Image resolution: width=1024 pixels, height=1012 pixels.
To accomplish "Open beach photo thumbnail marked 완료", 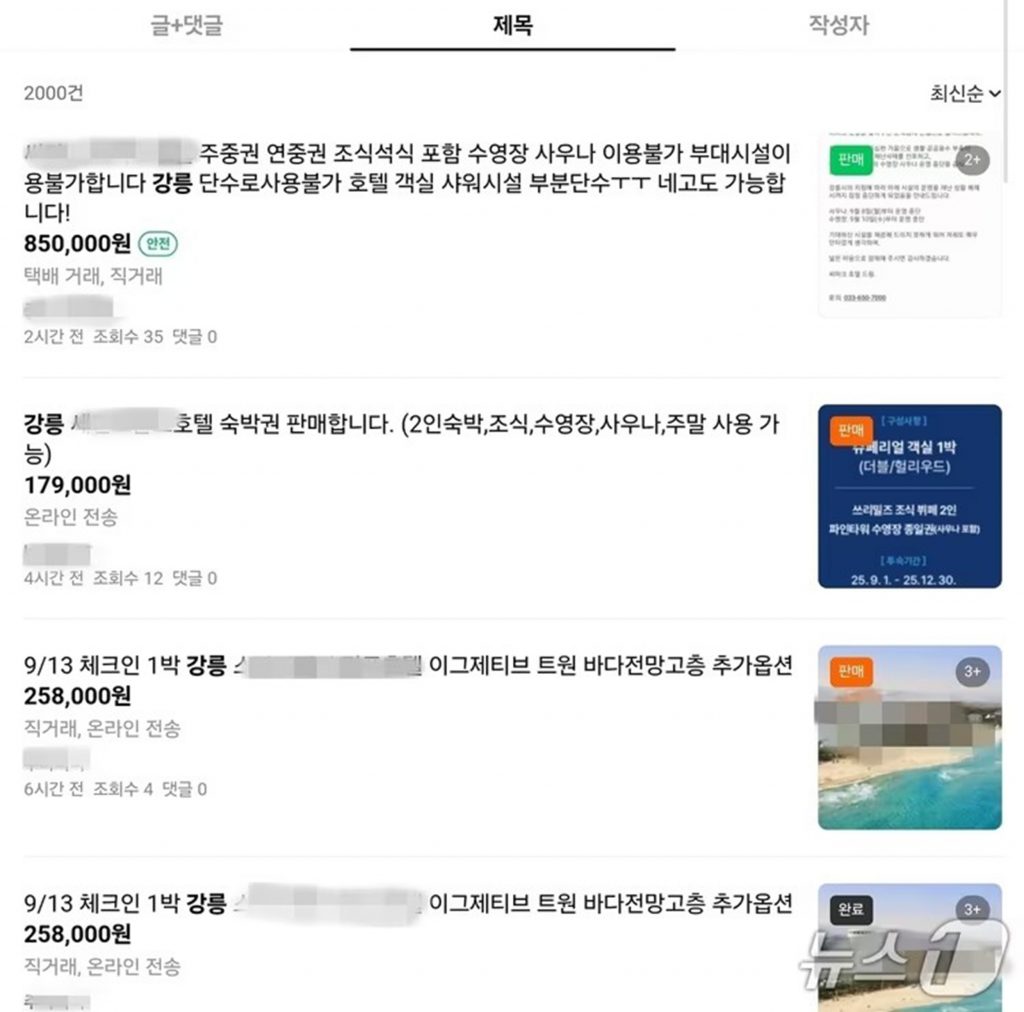I will point(909,945).
